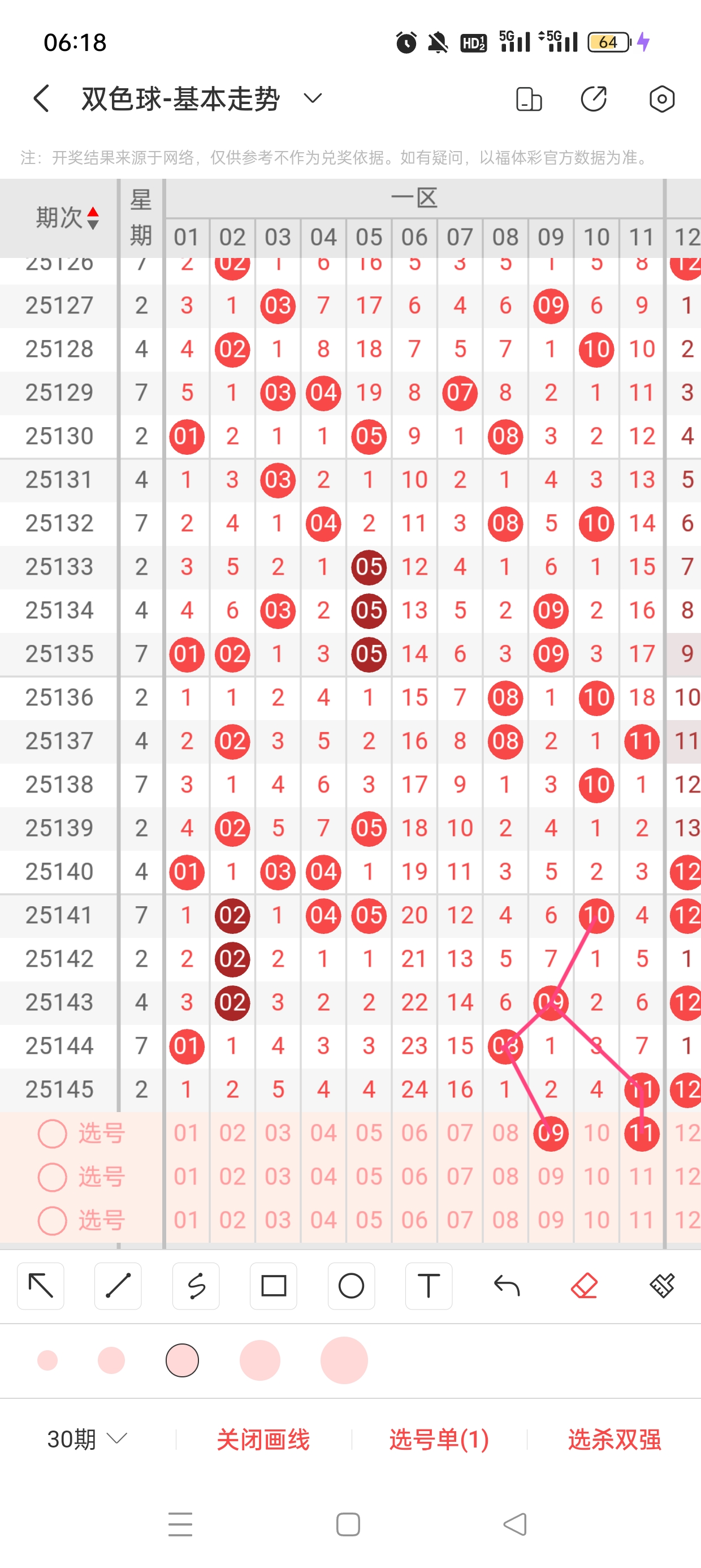Screen dimensions: 701x1568
Task: Share the trend chart
Action: point(593,98)
